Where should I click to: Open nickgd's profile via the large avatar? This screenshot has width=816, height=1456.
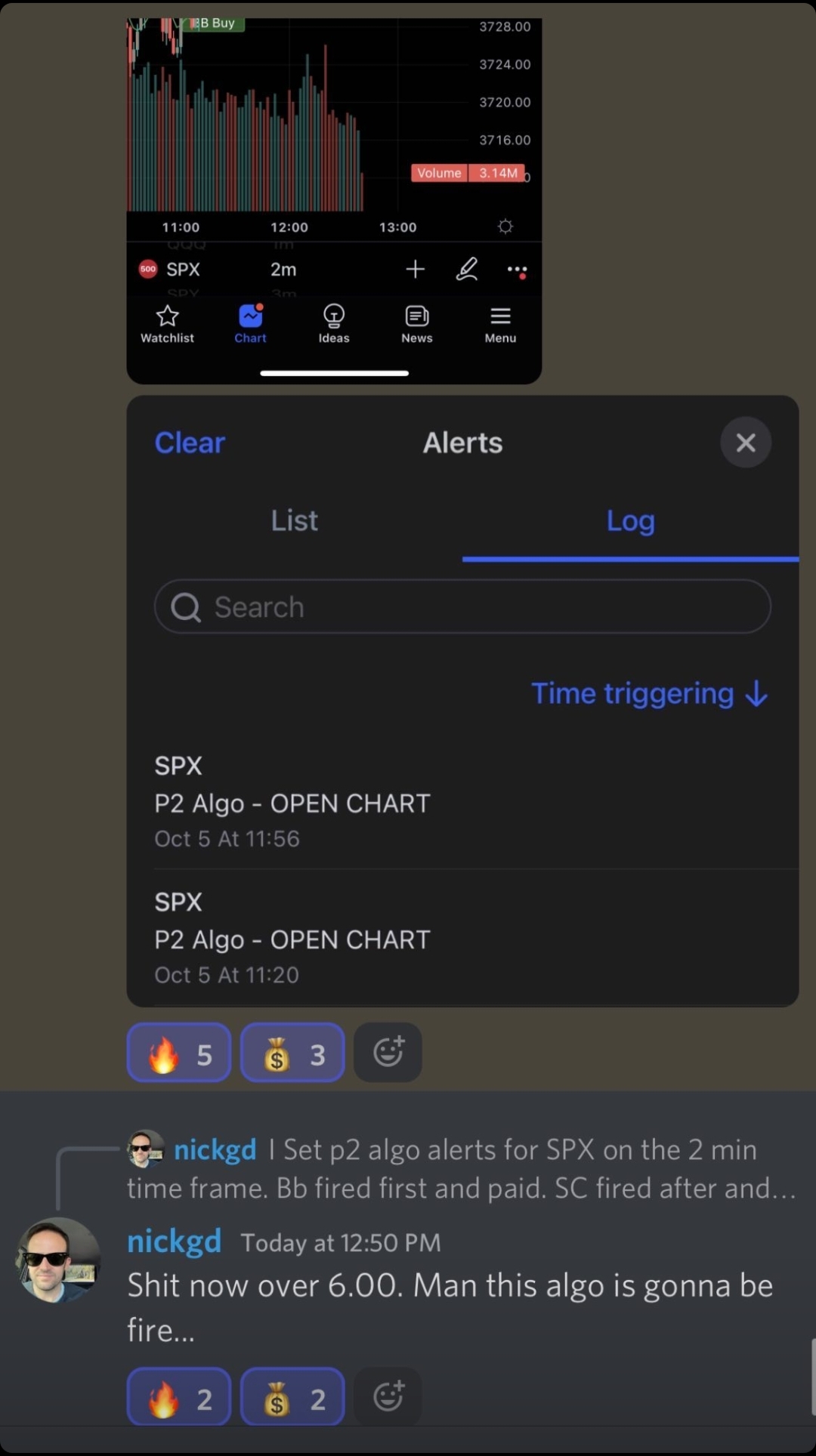point(58,1260)
